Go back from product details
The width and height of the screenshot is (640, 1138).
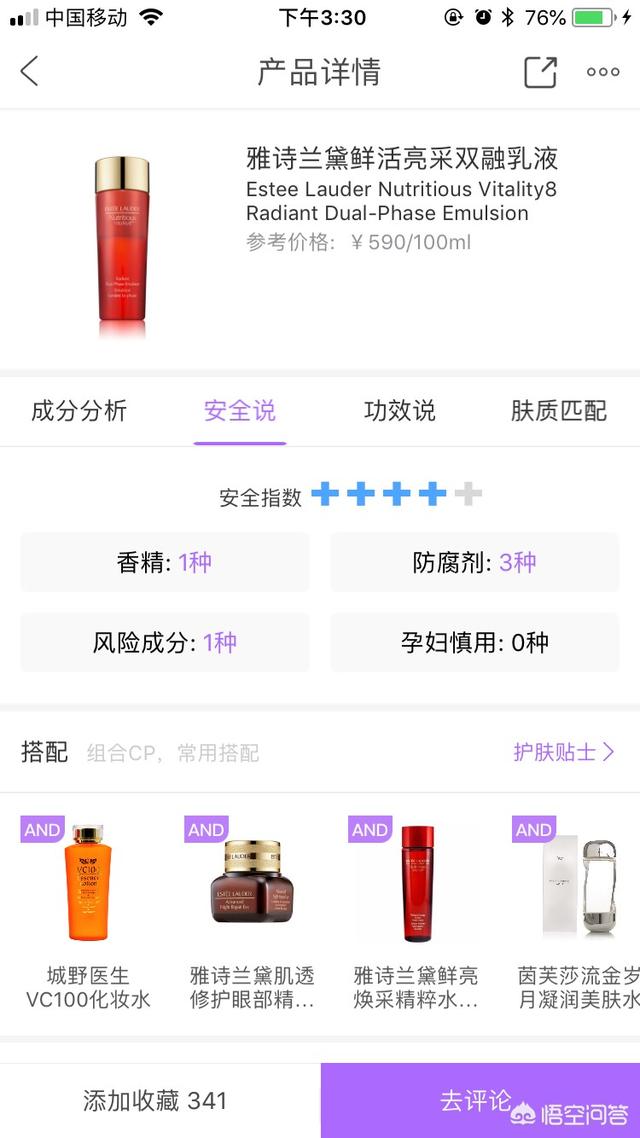(x=29, y=72)
